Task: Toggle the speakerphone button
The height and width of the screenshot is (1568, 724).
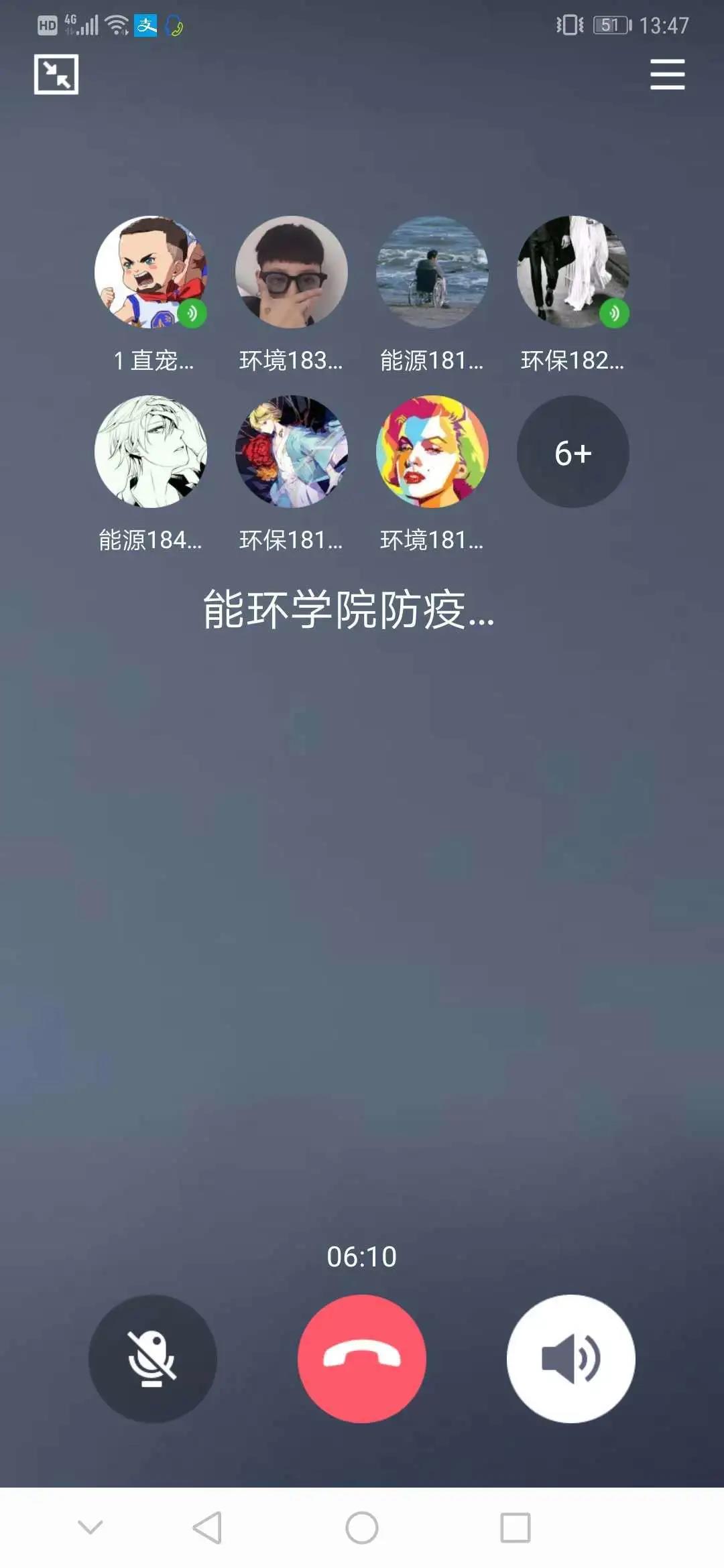Action: pos(570,1358)
